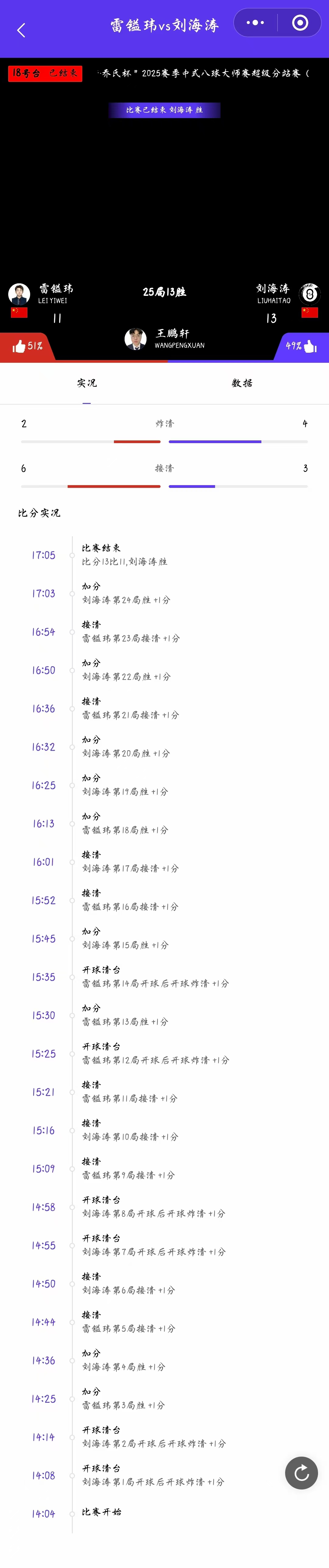Close the mini program with the circle button
The width and height of the screenshot is (329, 1568).
pyautogui.click(x=300, y=23)
